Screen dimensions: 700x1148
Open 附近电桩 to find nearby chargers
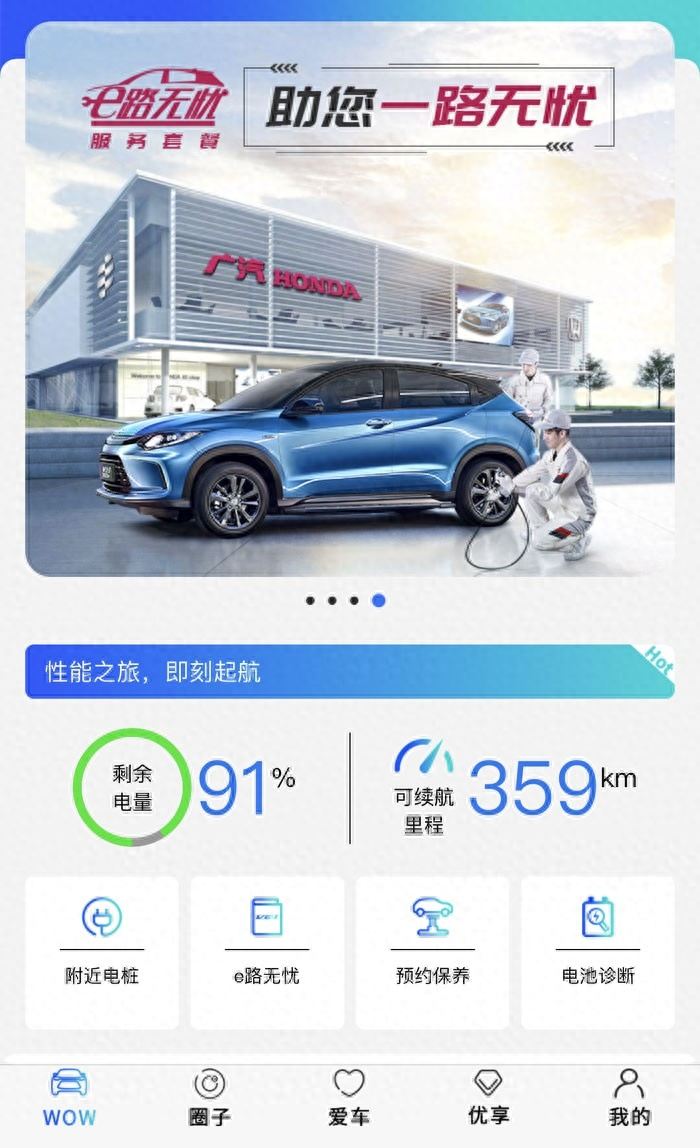[x=102, y=951]
